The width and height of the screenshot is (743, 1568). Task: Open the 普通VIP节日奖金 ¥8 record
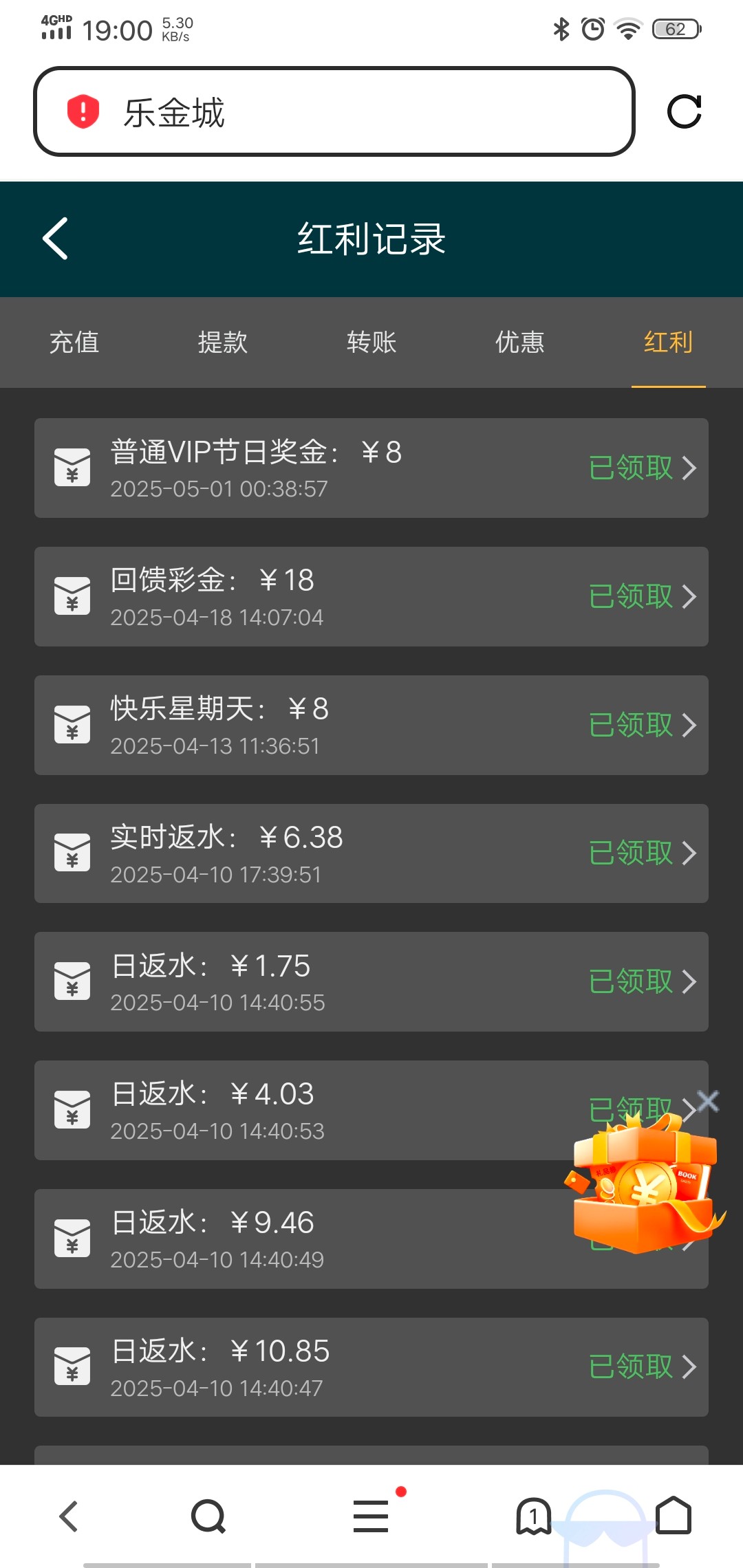(371, 468)
